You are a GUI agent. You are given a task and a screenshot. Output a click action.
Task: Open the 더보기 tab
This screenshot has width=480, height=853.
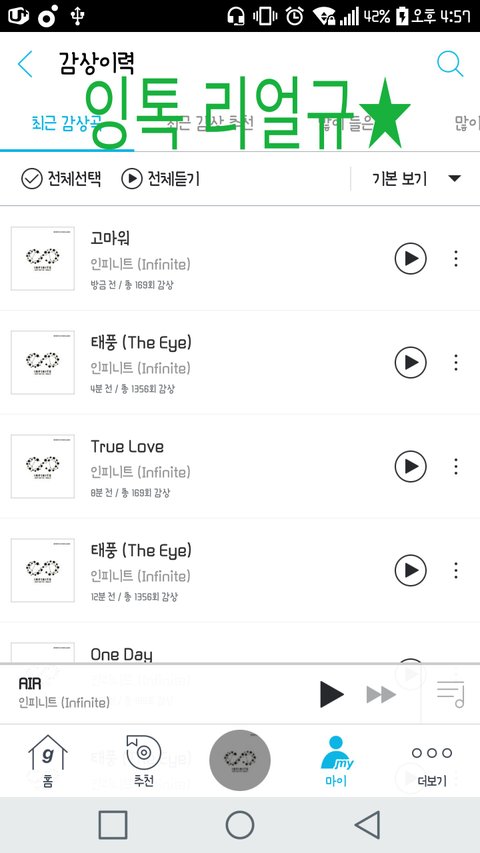tap(432, 764)
